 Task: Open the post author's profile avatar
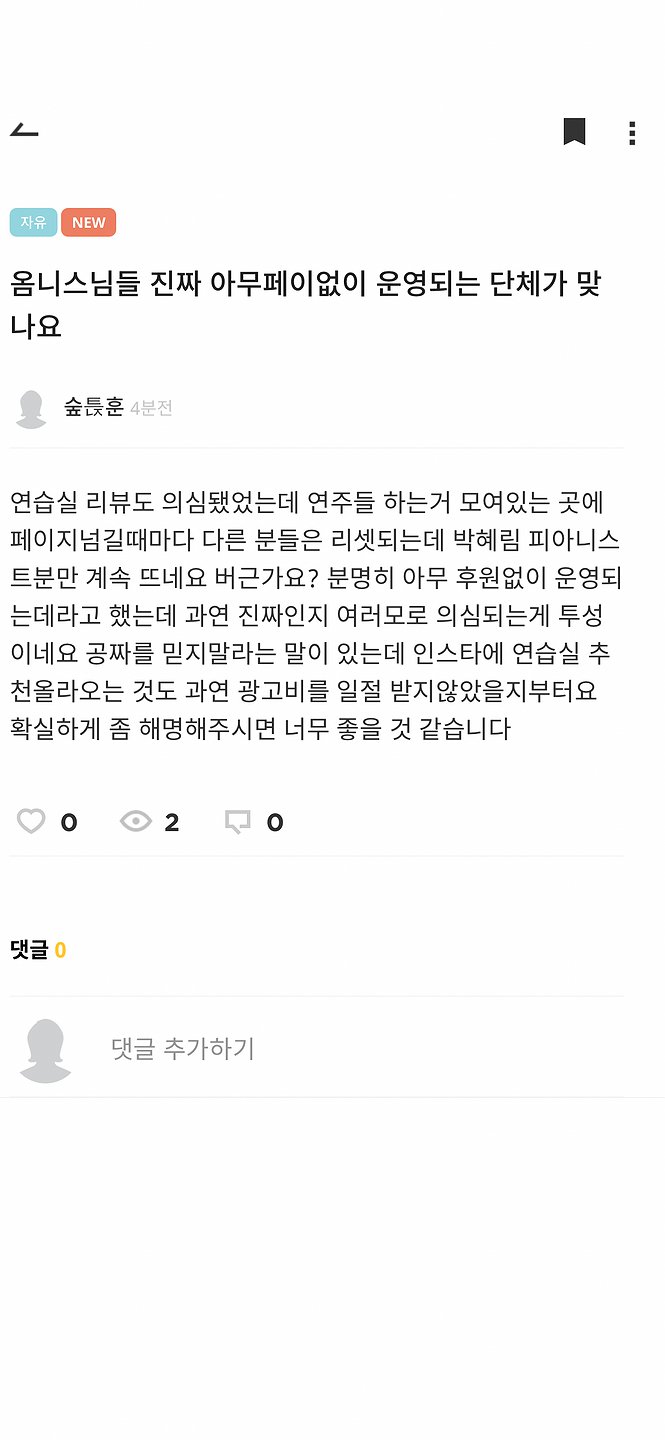click(32, 408)
